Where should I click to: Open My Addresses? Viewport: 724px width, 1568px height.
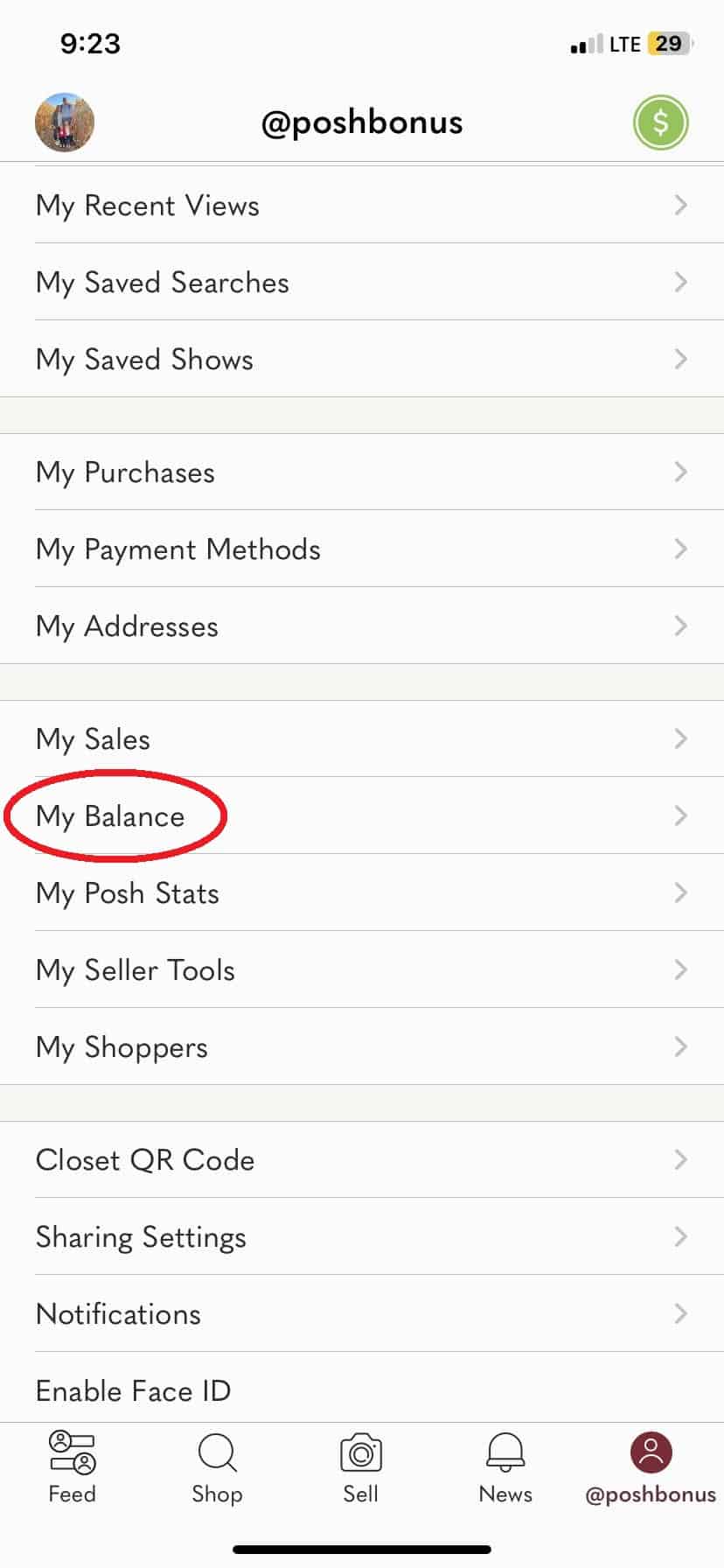point(361,626)
